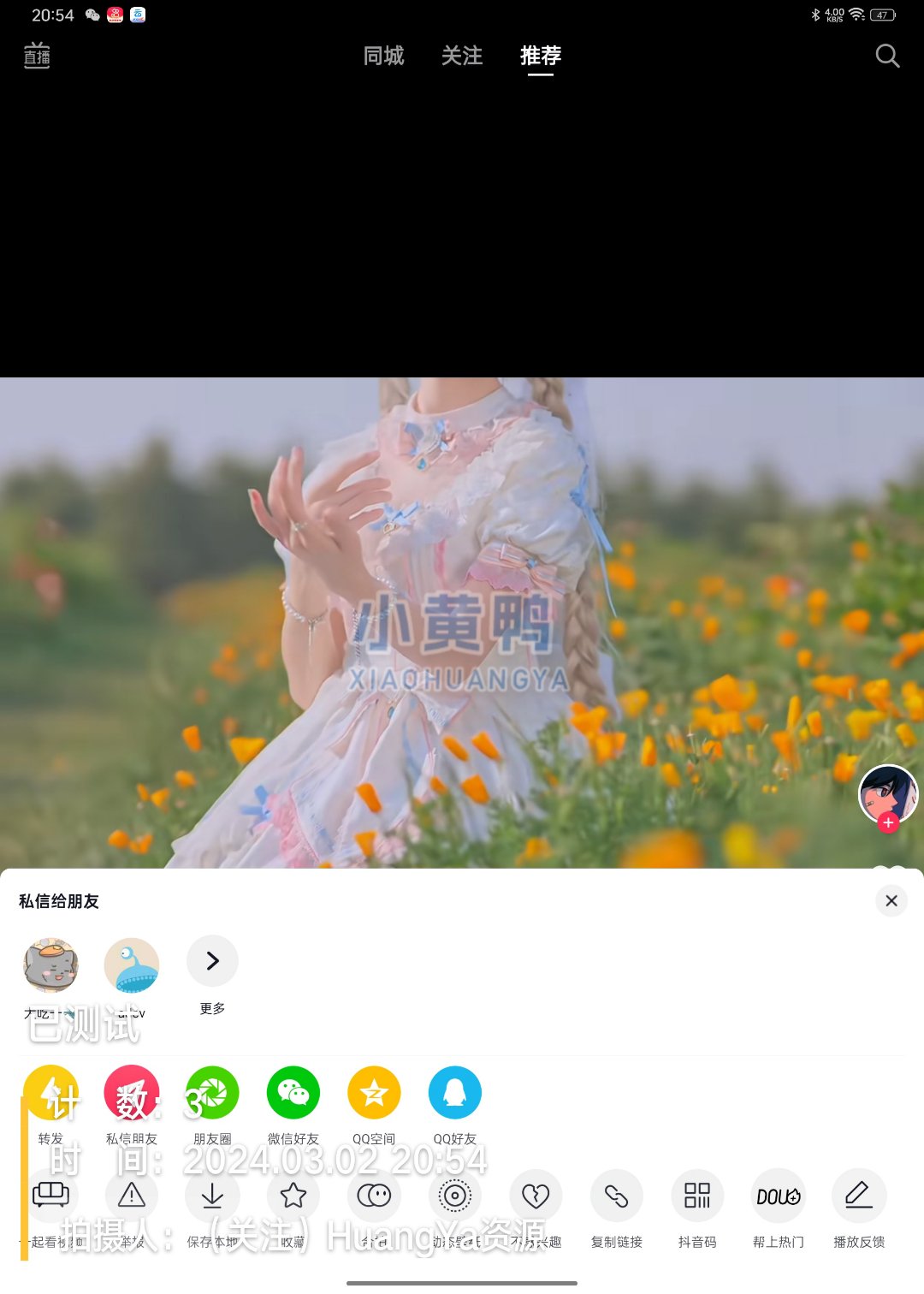Share via 转发 option
Screen dimensions: 924x1294
point(50,1093)
